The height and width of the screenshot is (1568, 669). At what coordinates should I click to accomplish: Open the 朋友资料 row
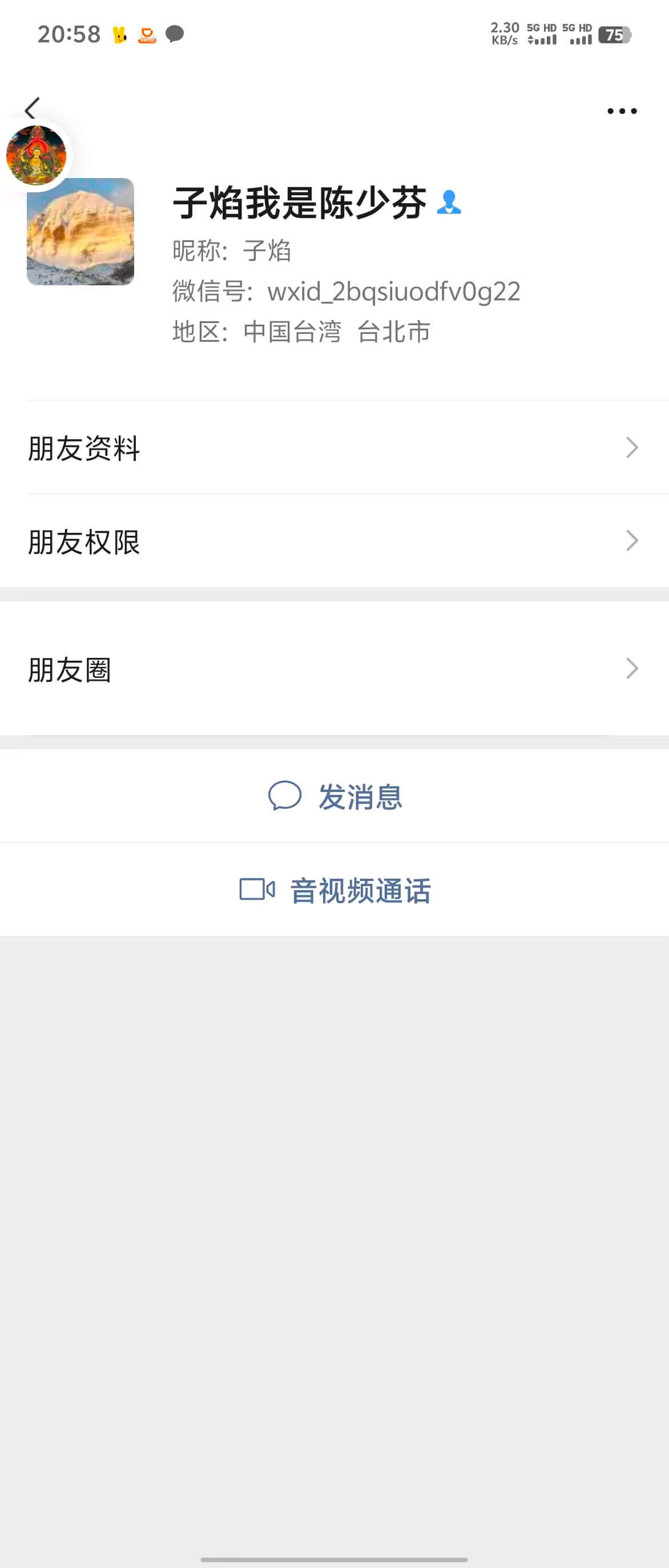(334, 447)
